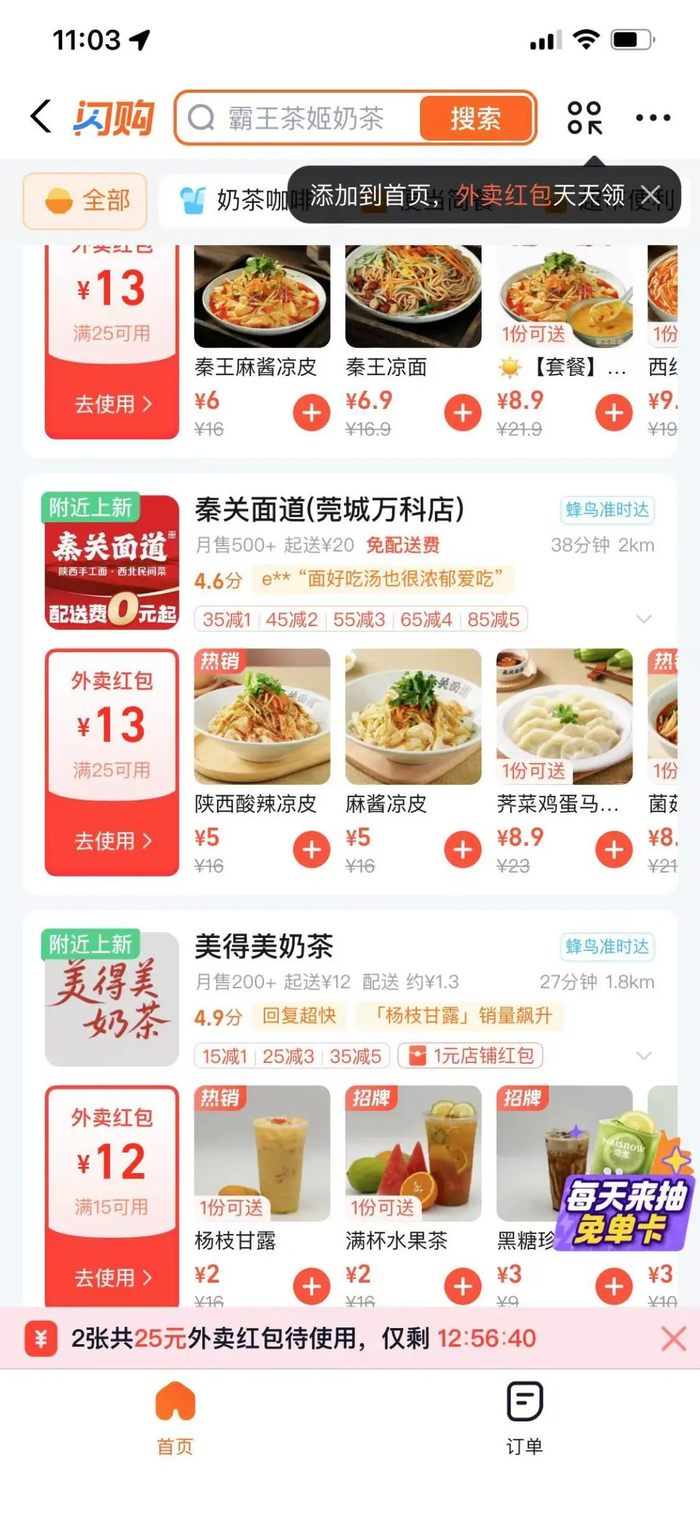The width and height of the screenshot is (700, 1516).
Task: Add 麻酱凉皮 to the cart
Action: point(462,849)
